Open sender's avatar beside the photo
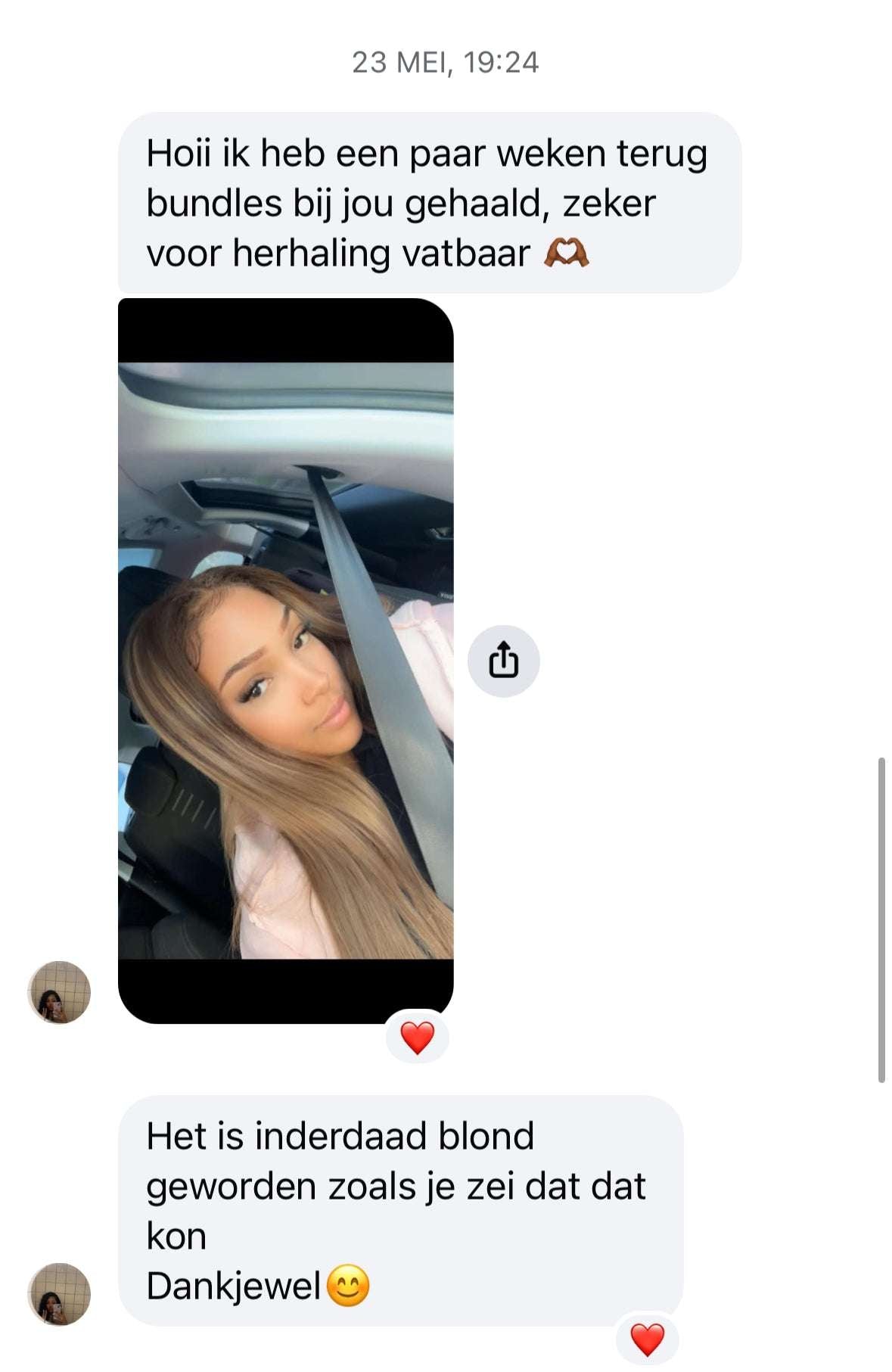892x1372 pixels. tap(59, 992)
